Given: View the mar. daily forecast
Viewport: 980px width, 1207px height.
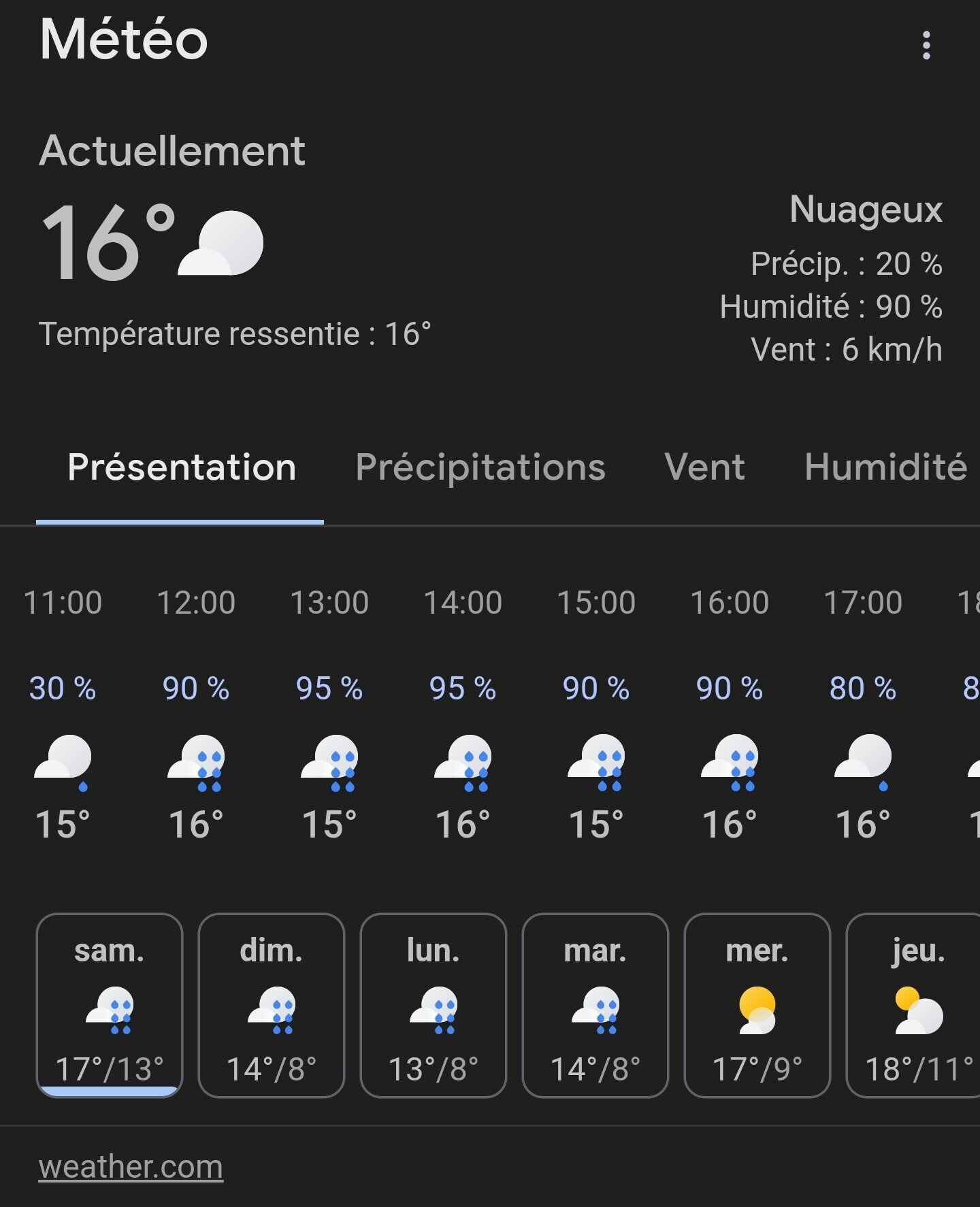Looking at the screenshot, I should [595, 1005].
